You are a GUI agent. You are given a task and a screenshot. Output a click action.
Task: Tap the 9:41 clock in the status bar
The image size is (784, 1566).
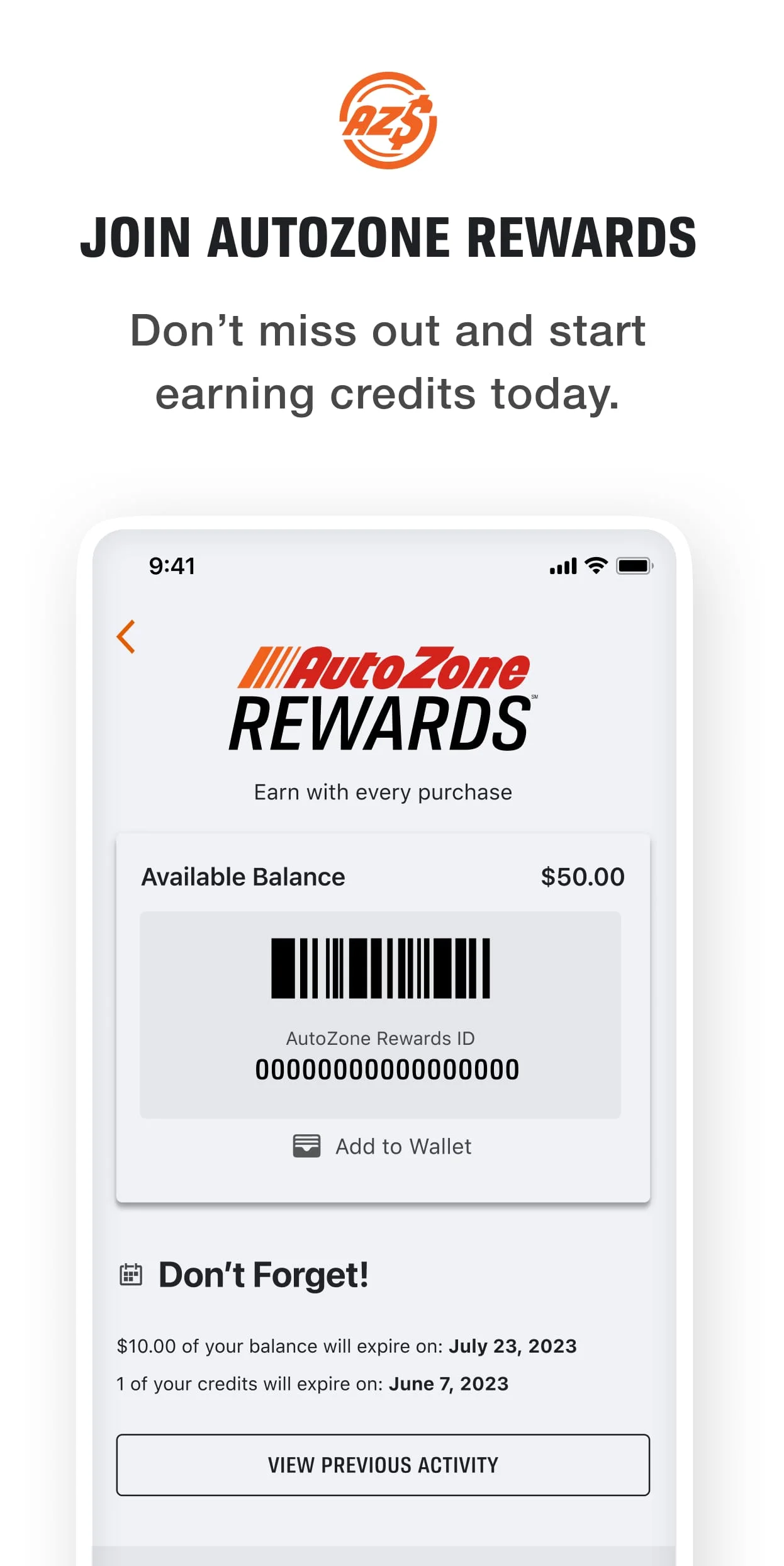pos(173,566)
